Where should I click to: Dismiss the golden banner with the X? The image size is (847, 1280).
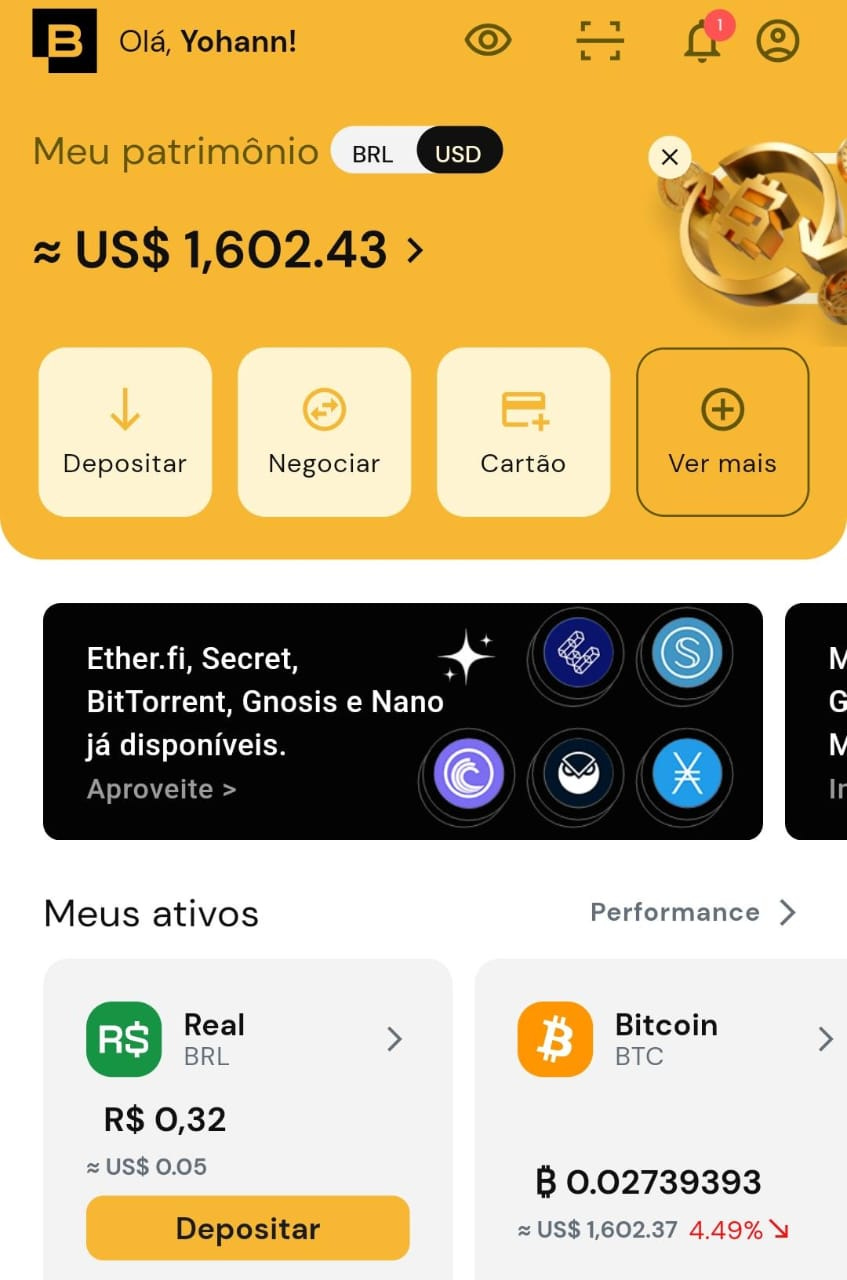(669, 157)
